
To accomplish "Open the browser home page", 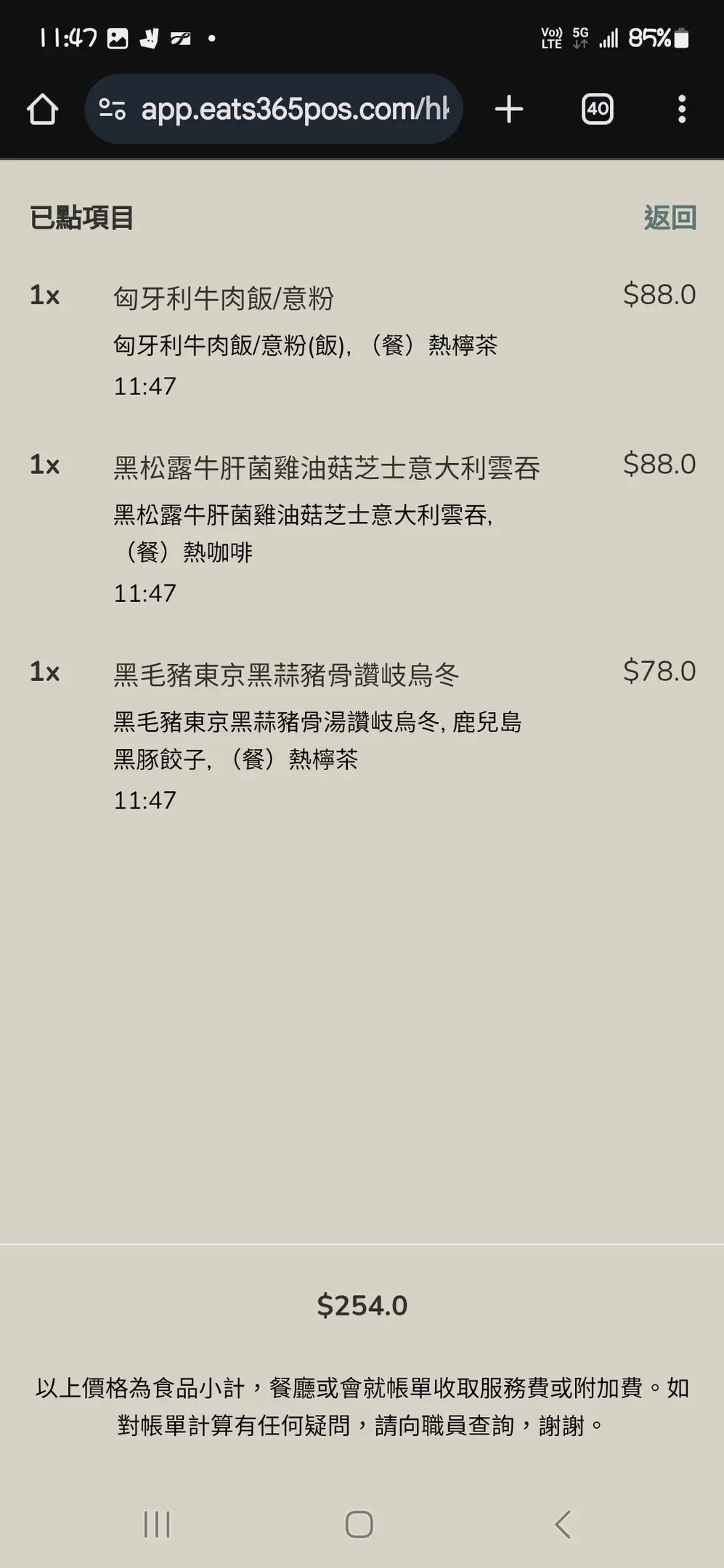I will [42, 110].
